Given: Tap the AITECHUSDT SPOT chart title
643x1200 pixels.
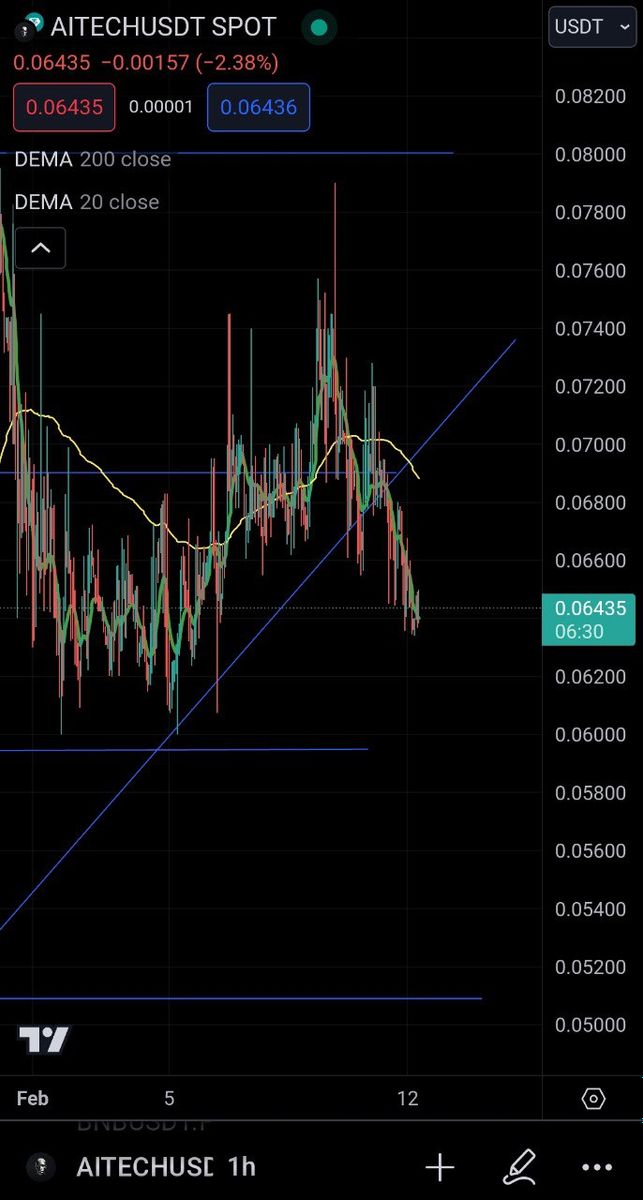Looking at the screenshot, I should point(162,26).
